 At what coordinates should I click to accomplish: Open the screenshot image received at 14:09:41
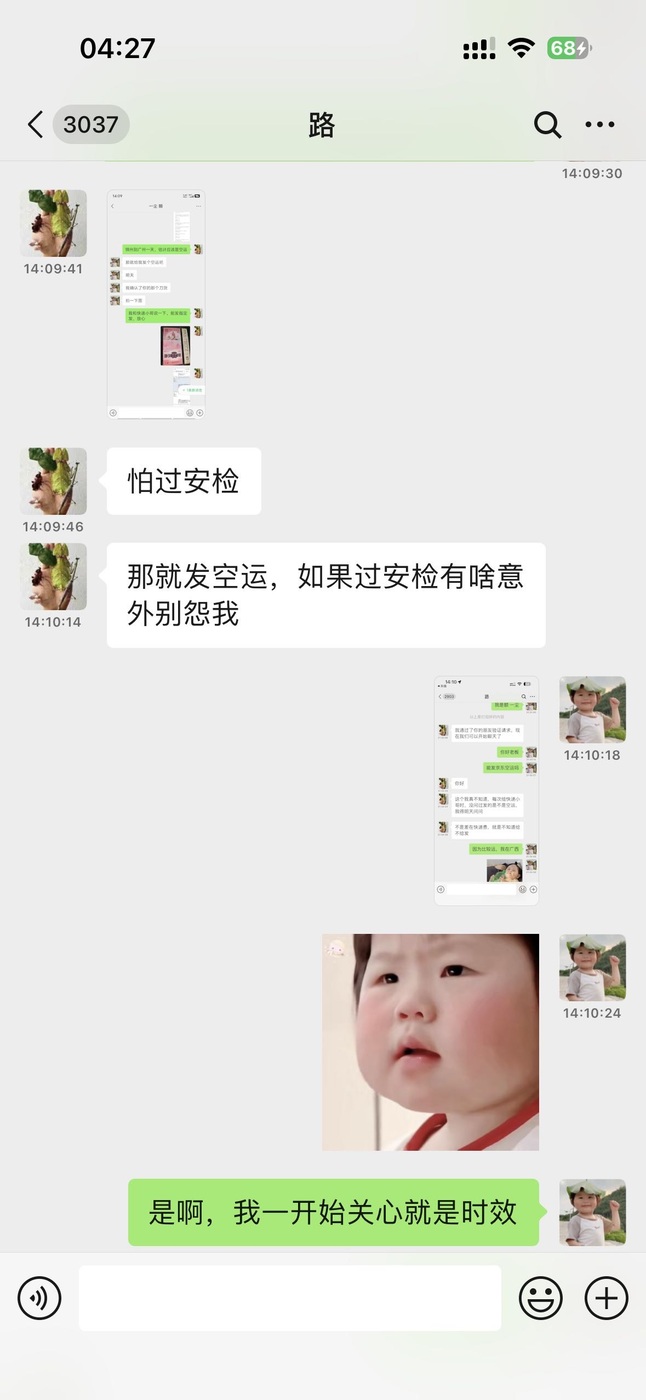[156, 304]
